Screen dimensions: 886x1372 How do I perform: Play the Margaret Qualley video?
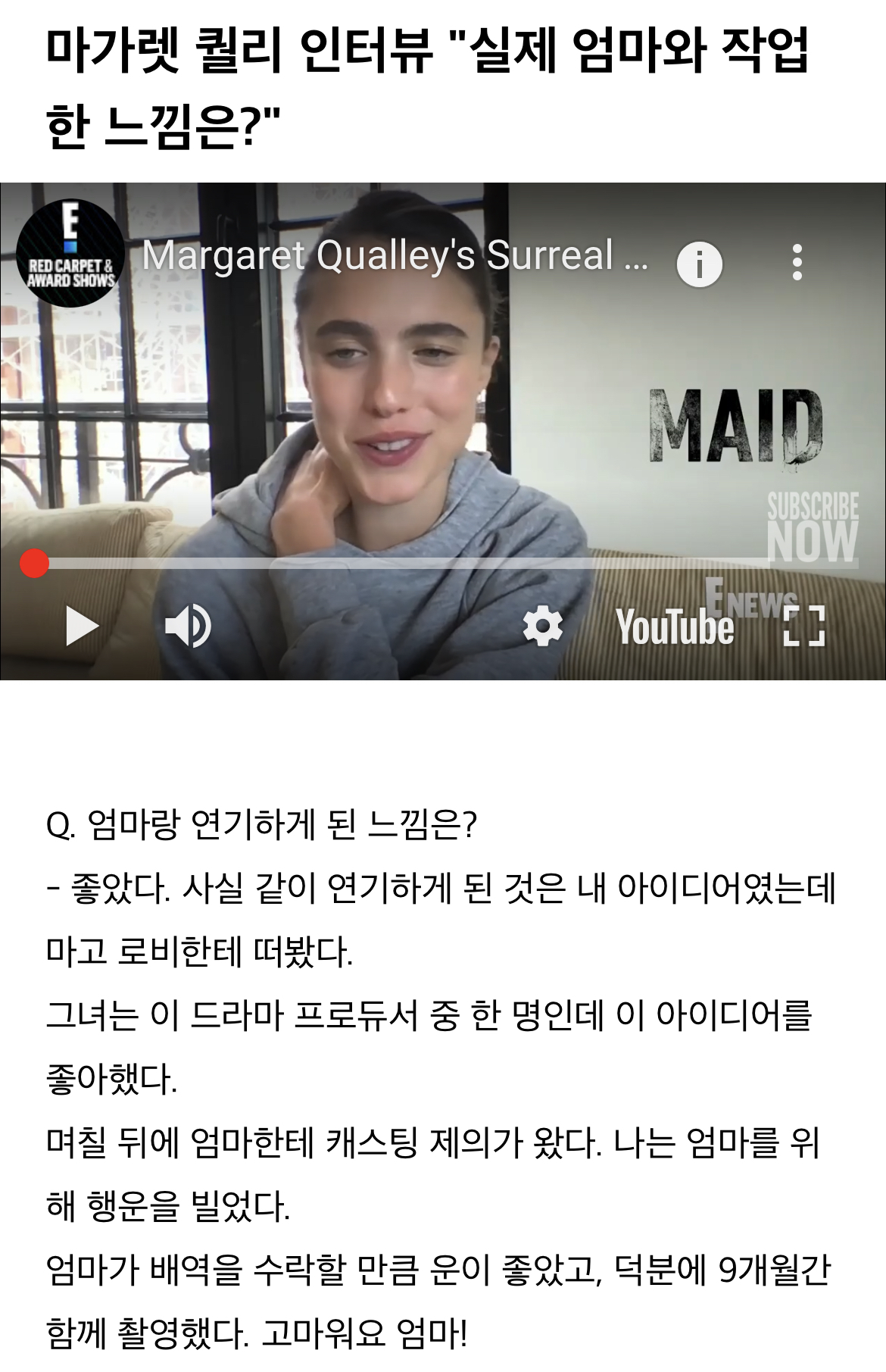[x=82, y=627]
